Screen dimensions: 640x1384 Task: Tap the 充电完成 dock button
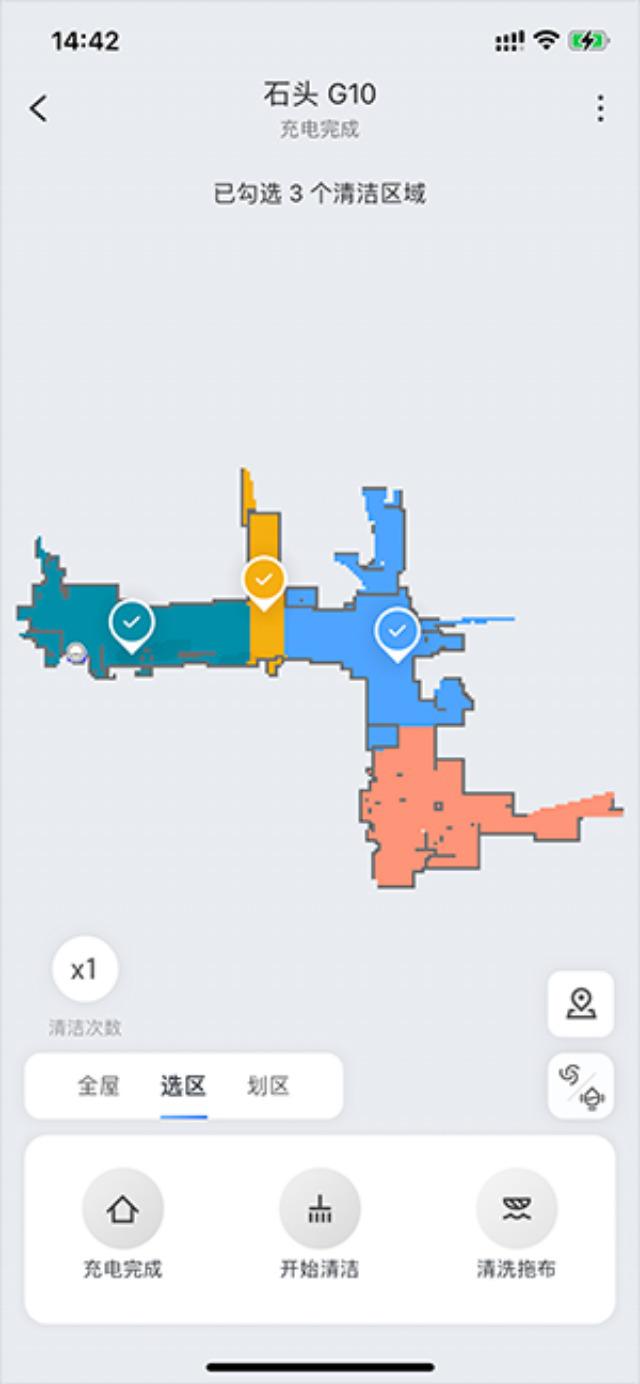click(x=122, y=1210)
